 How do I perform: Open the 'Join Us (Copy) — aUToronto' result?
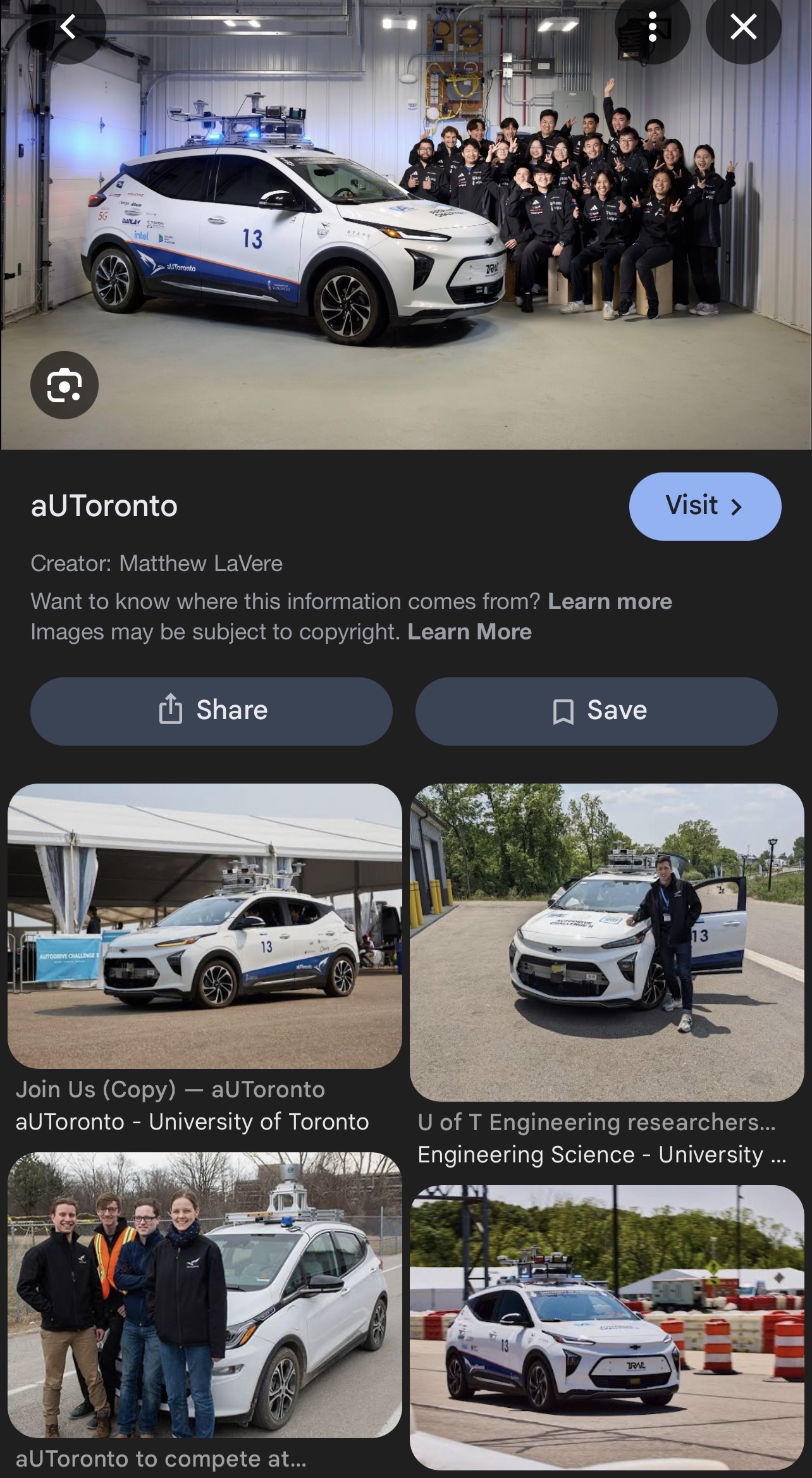[x=204, y=926]
